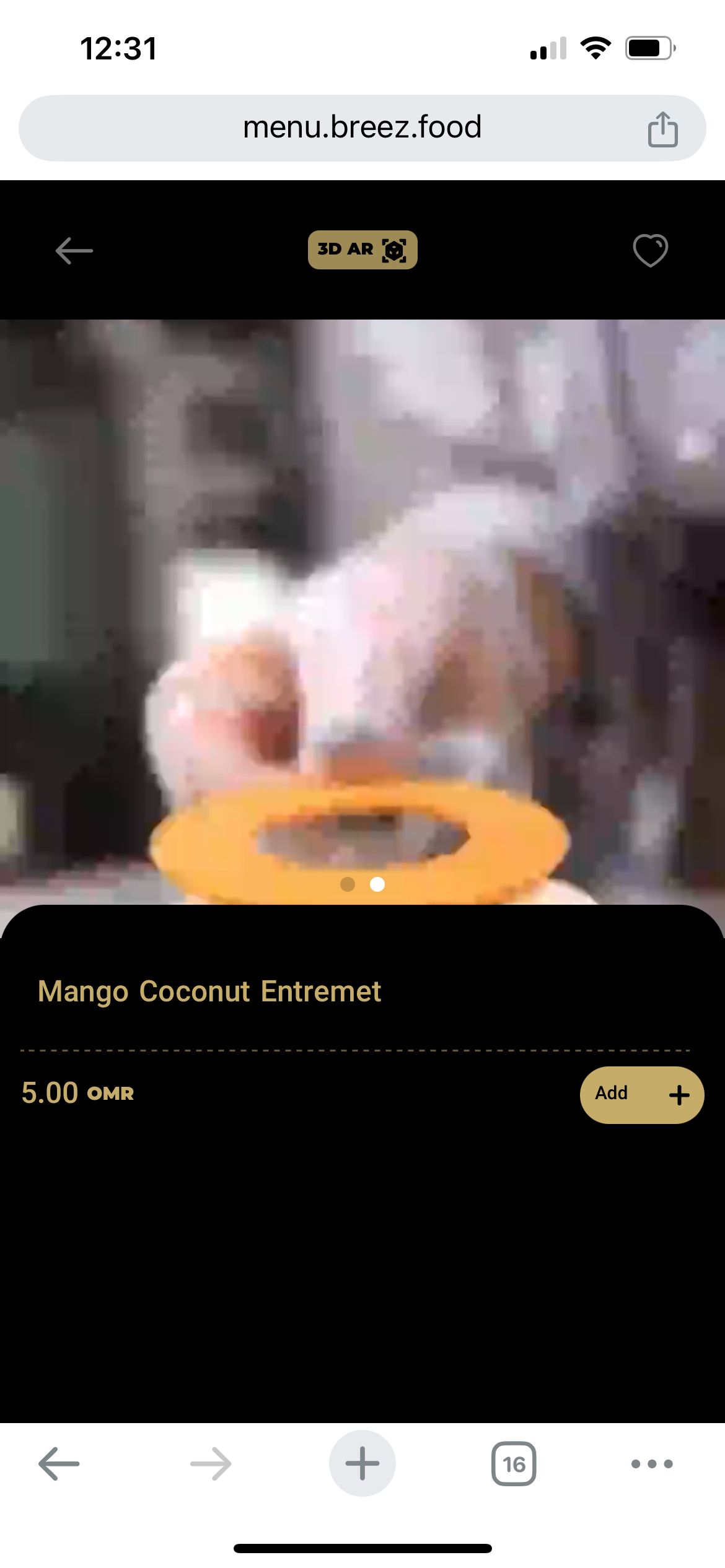Go back with the menu's back arrow

click(74, 251)
